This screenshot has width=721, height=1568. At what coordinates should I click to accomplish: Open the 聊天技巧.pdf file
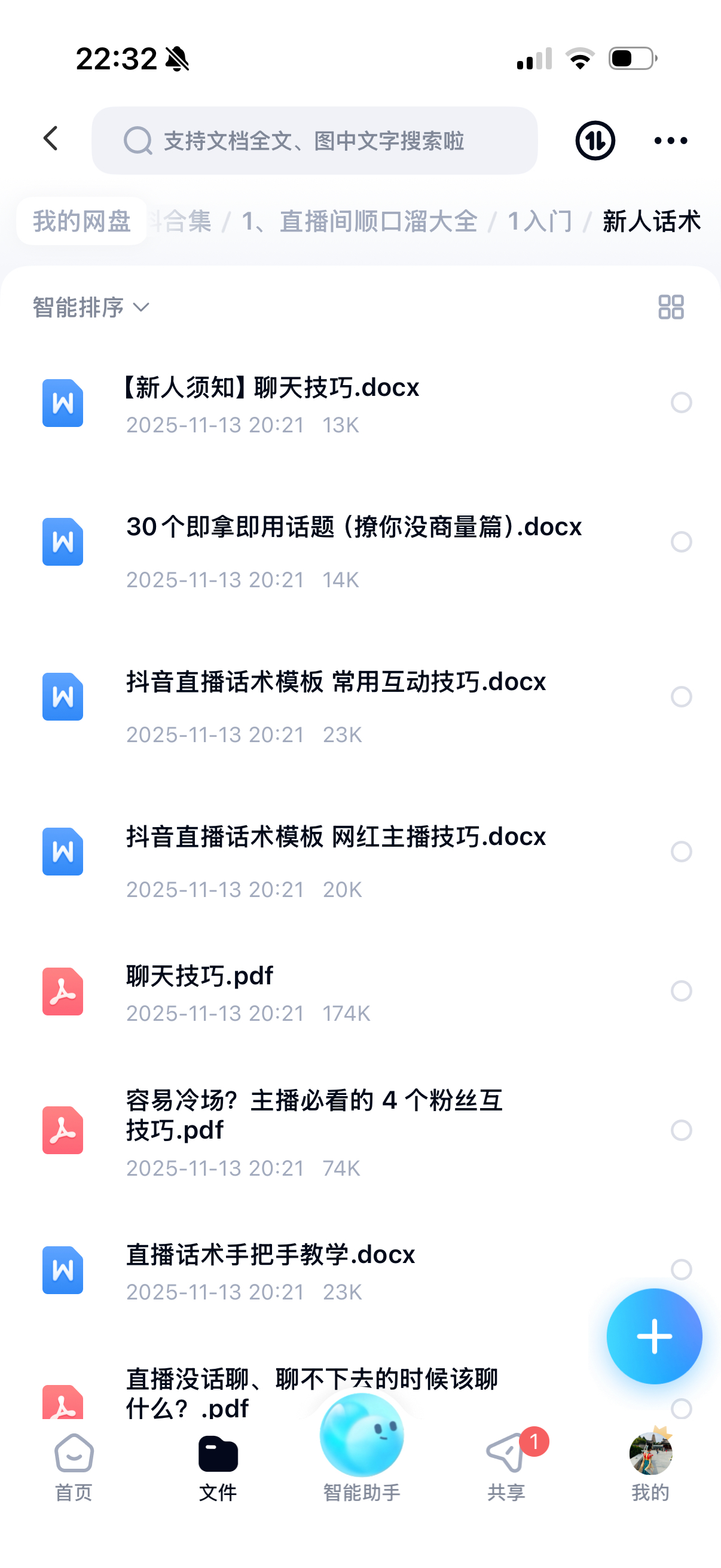tap(200, 976)
